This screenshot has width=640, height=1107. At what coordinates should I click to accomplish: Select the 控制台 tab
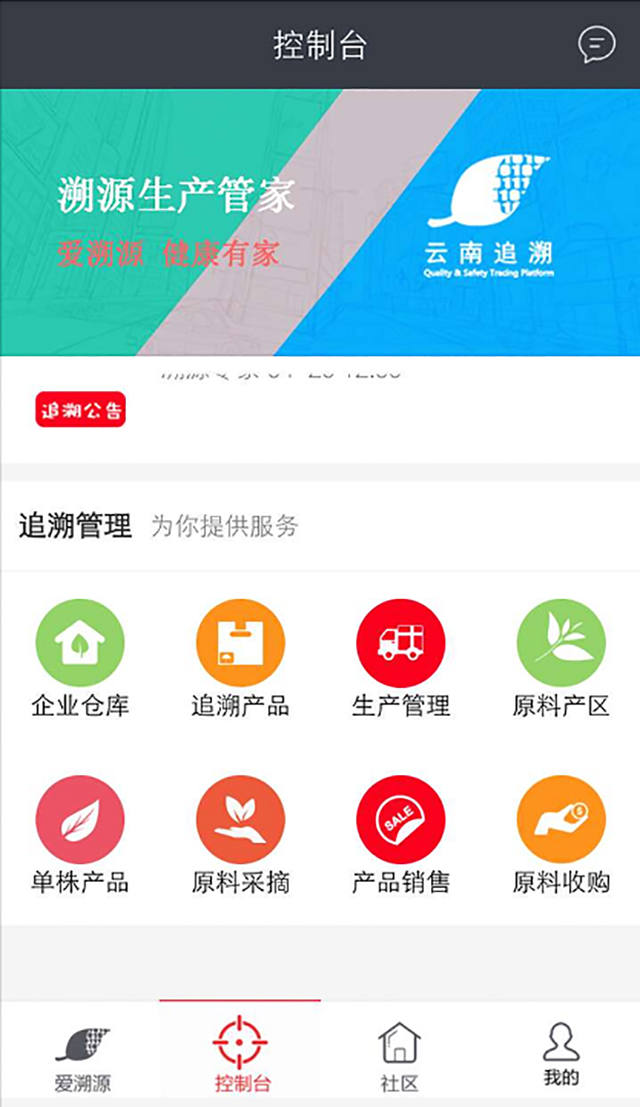tap(241, 1056)
